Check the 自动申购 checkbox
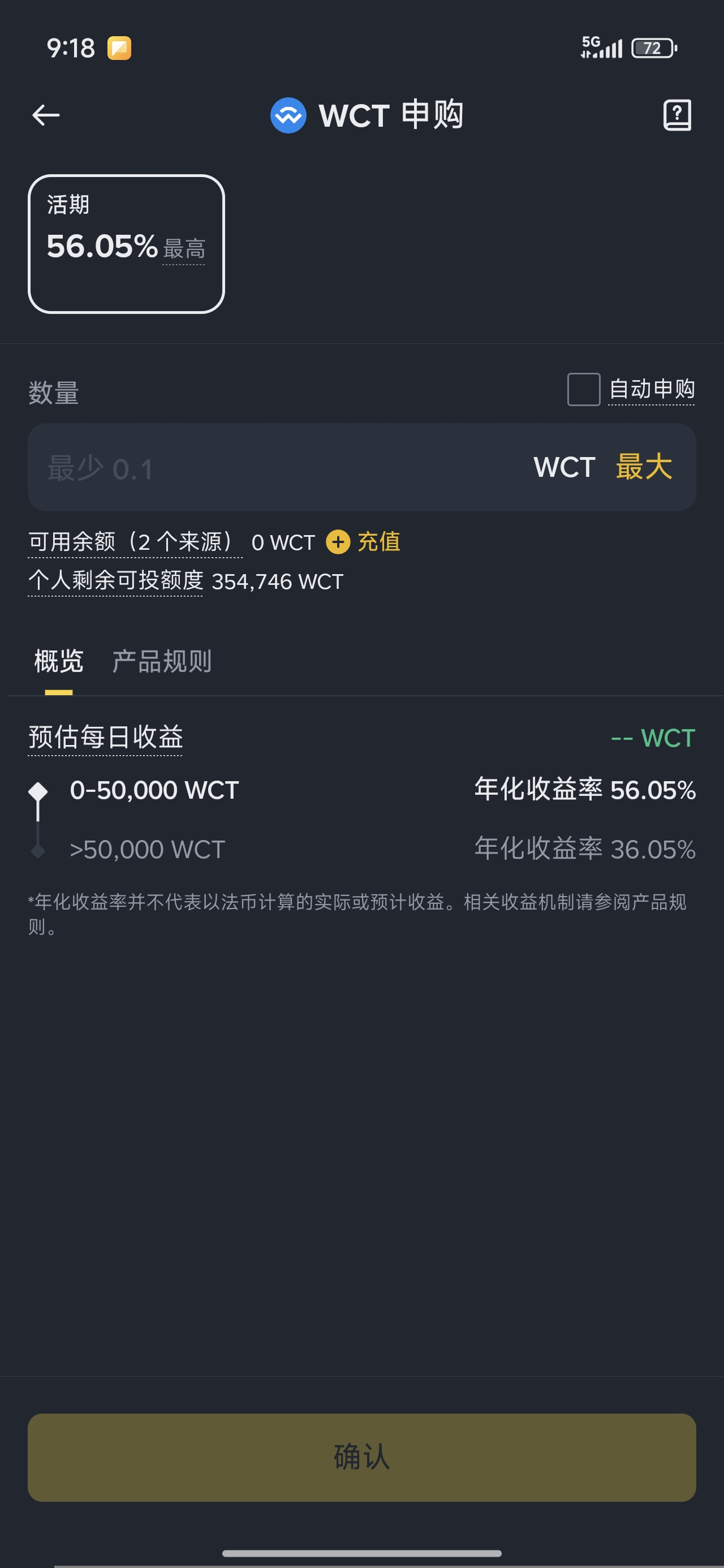724x1568 pixels. (x=583, y=390)
